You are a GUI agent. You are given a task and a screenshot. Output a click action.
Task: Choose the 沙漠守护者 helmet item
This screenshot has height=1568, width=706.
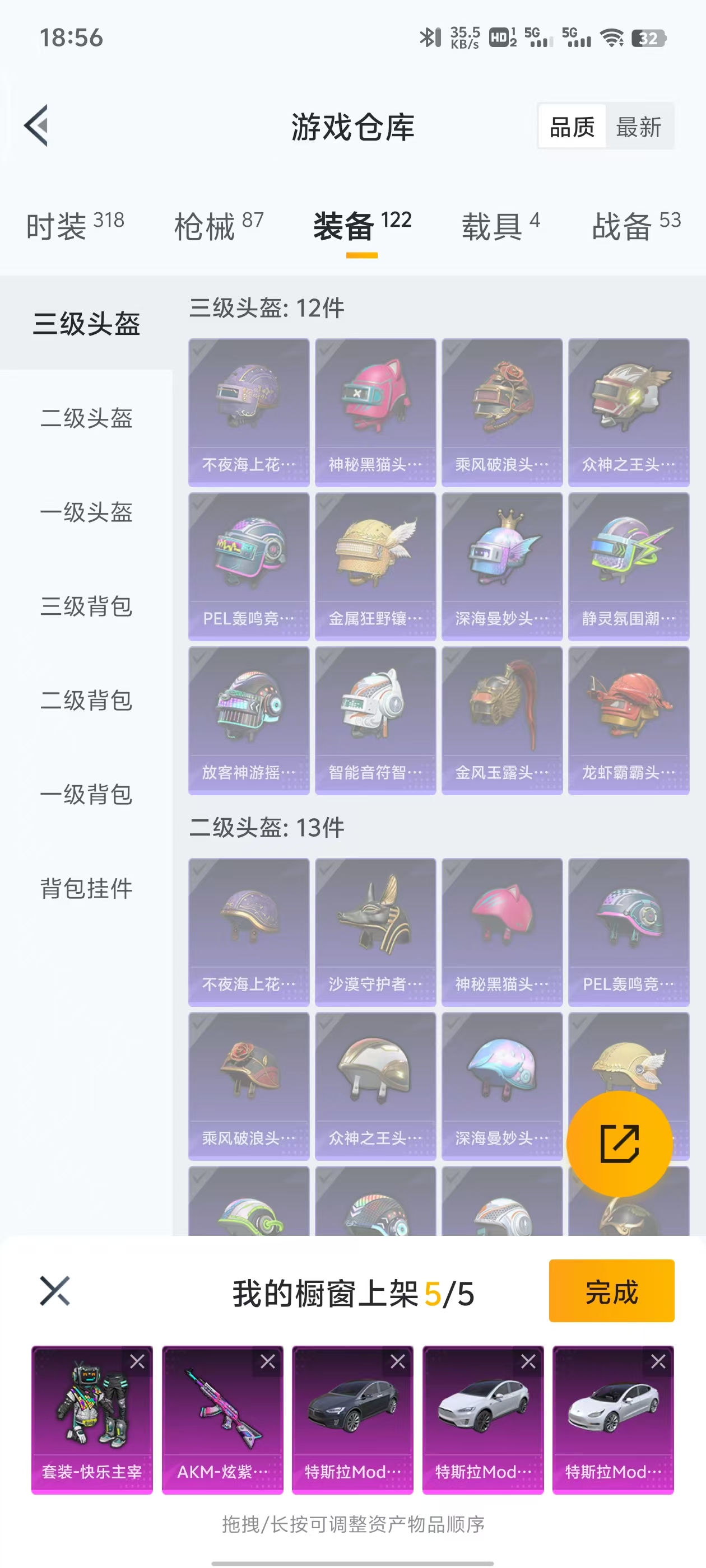(375, 932)
